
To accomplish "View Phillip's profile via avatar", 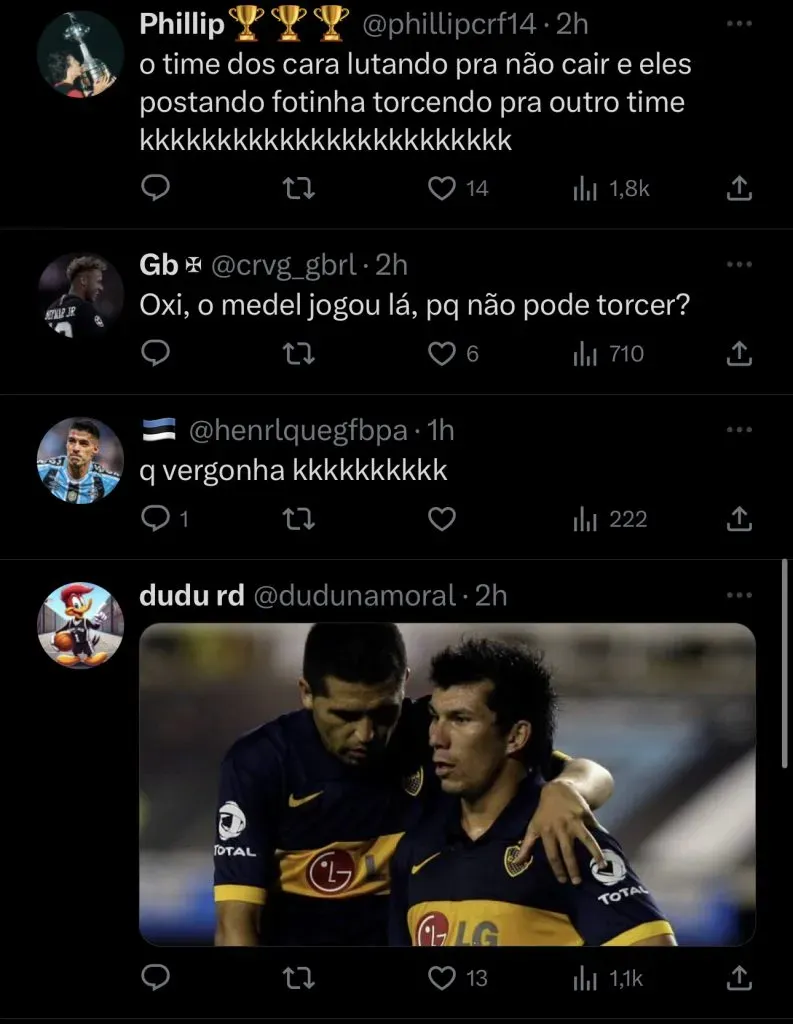I will click(80, 55).
